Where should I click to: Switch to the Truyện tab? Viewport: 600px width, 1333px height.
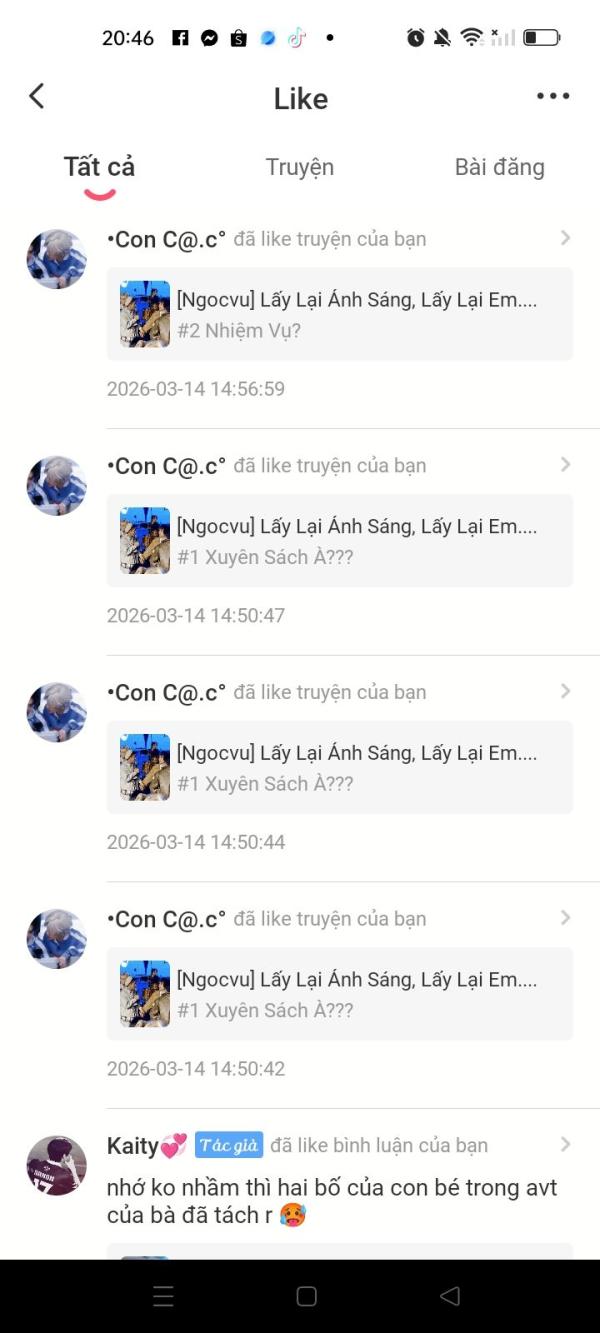299,167
